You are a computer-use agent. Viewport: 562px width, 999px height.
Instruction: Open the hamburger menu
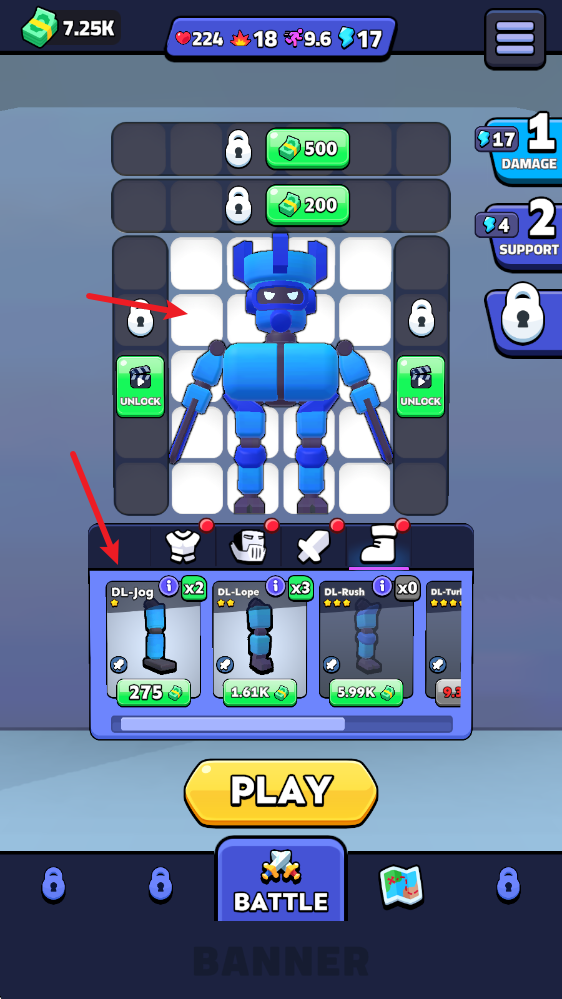(x=515, y=38)
